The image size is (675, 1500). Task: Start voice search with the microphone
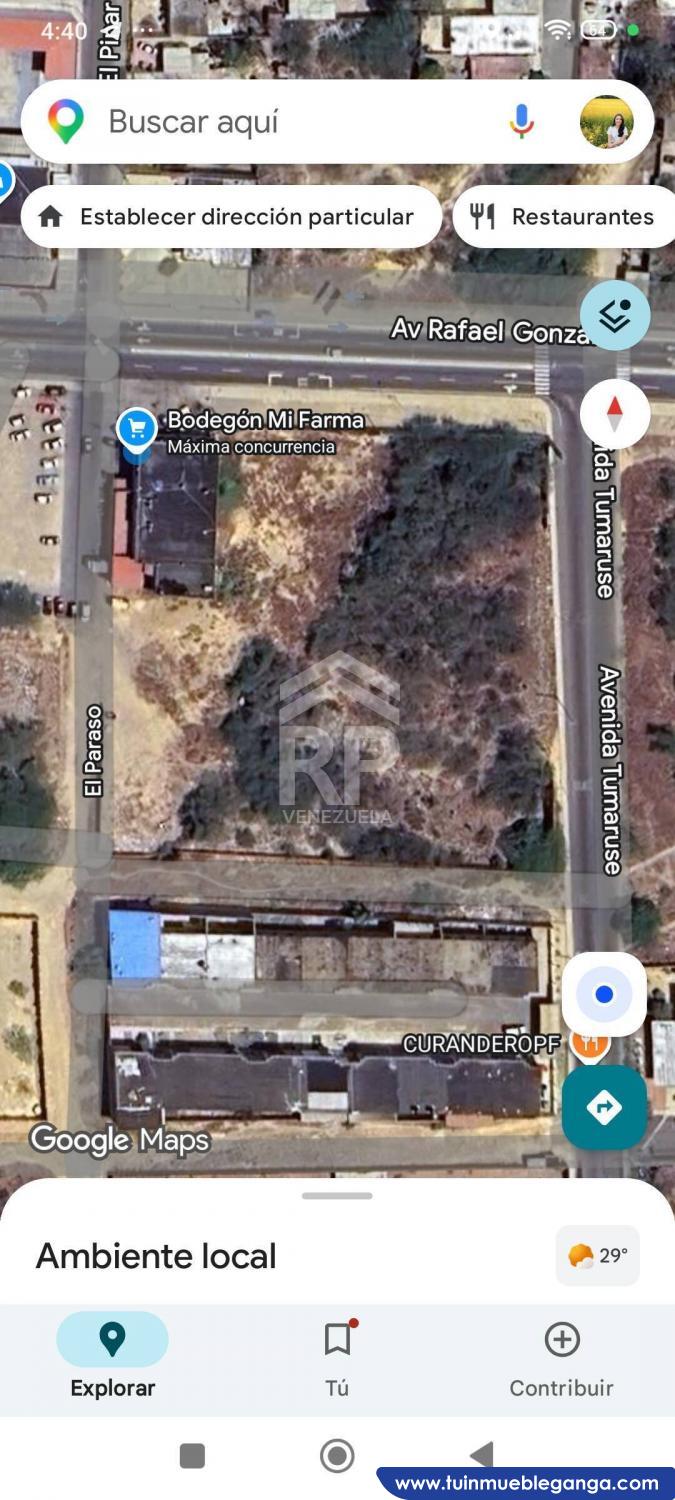[521, 122]
